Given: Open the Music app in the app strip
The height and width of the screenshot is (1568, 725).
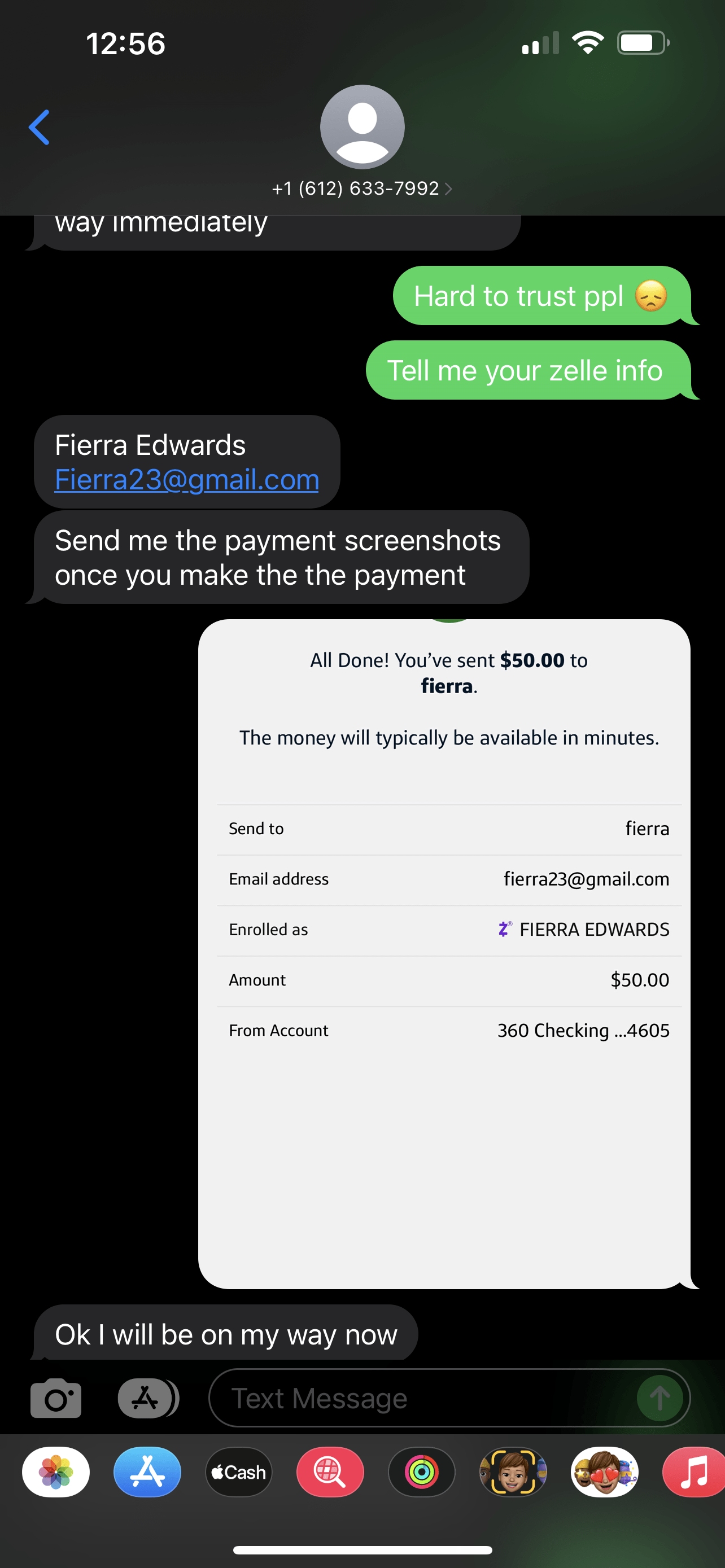Looking at the screenshot, I should point(694,1472).
